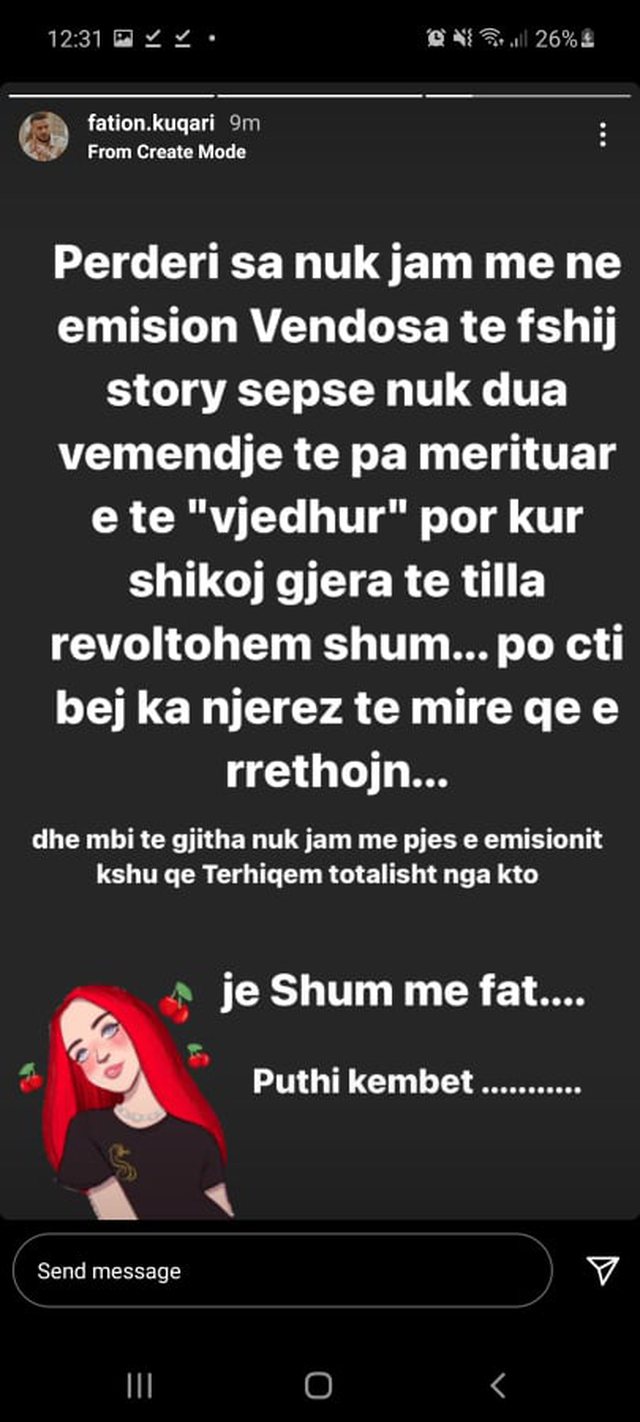Viewport: 640px width, 1422px height.
Task: Open the system recent apps button
Action: click(139, 1385)
